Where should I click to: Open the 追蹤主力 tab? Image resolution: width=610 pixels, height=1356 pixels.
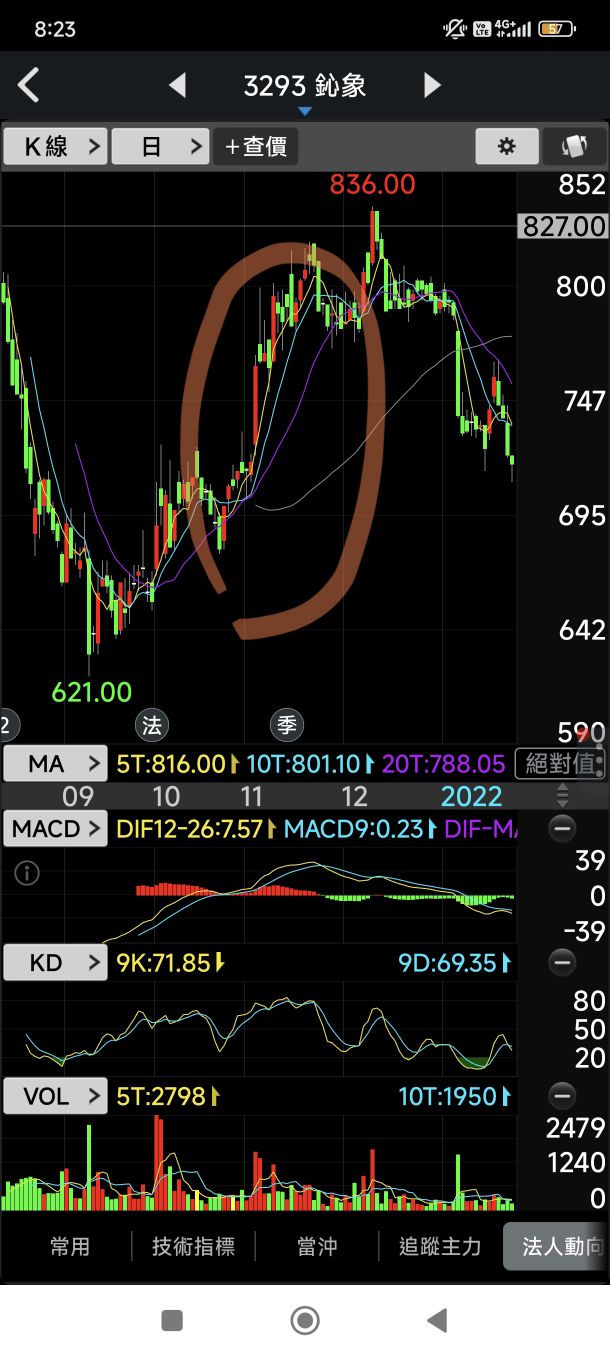[x=440, y=1246]
